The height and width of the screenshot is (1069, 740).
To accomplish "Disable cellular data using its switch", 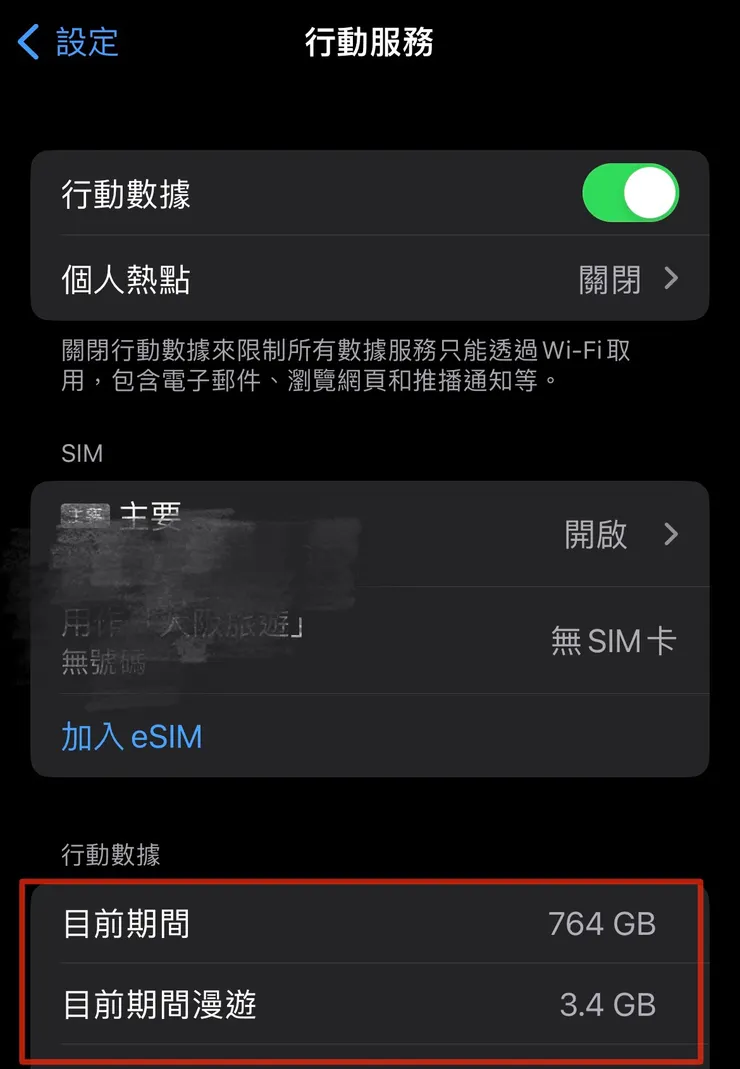I will 630,193.
